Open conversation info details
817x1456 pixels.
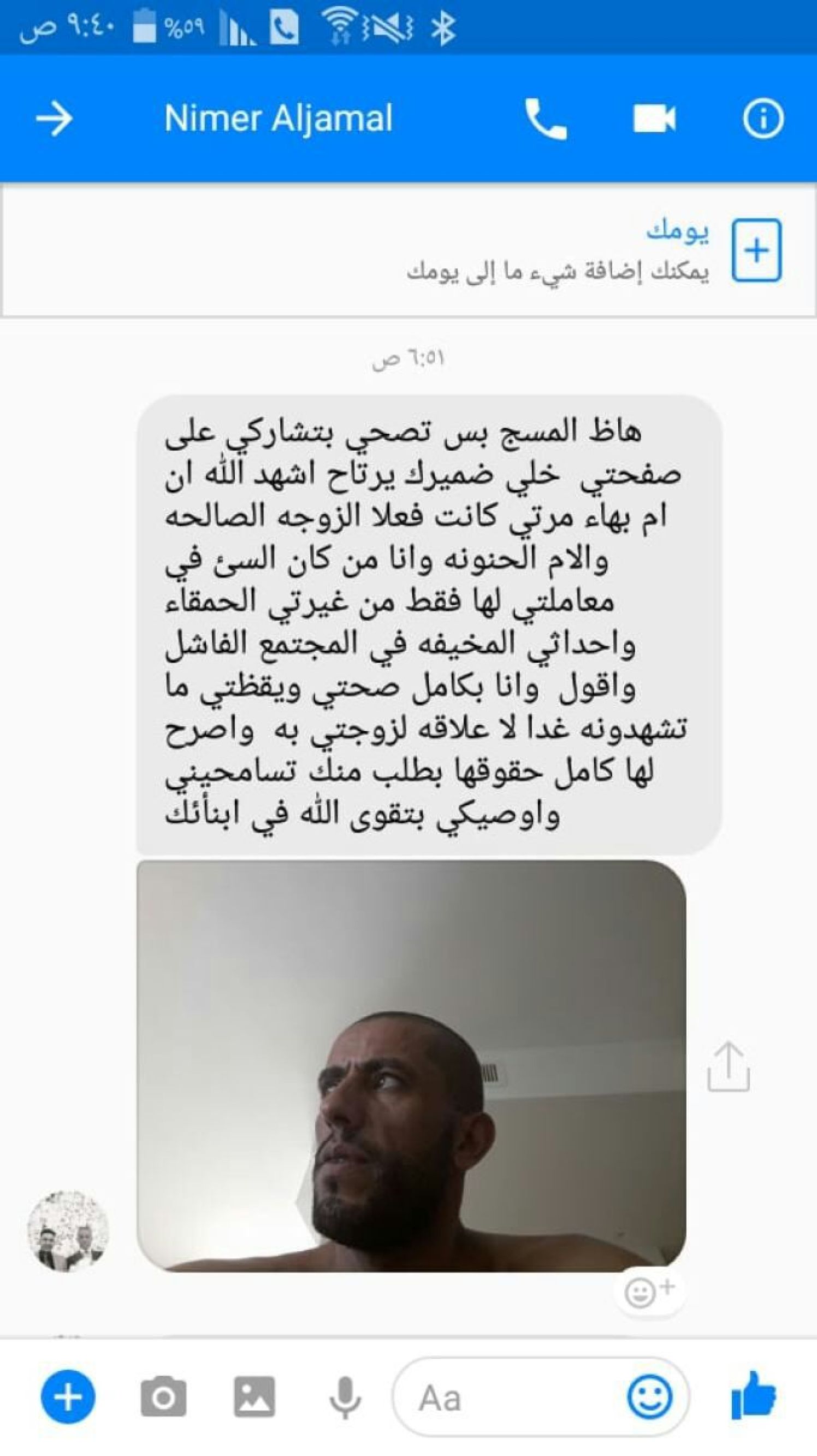763,119
